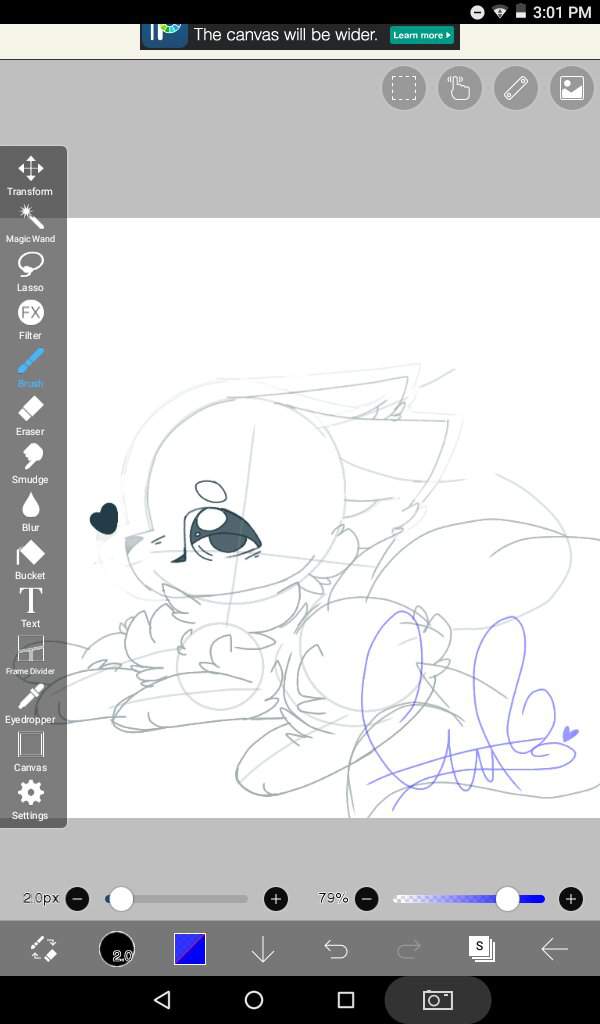Viewport: 600px width, 1024px height.
Task: Go to the Android home screen
Action: pyautogui.click(x=254, y=1000)
